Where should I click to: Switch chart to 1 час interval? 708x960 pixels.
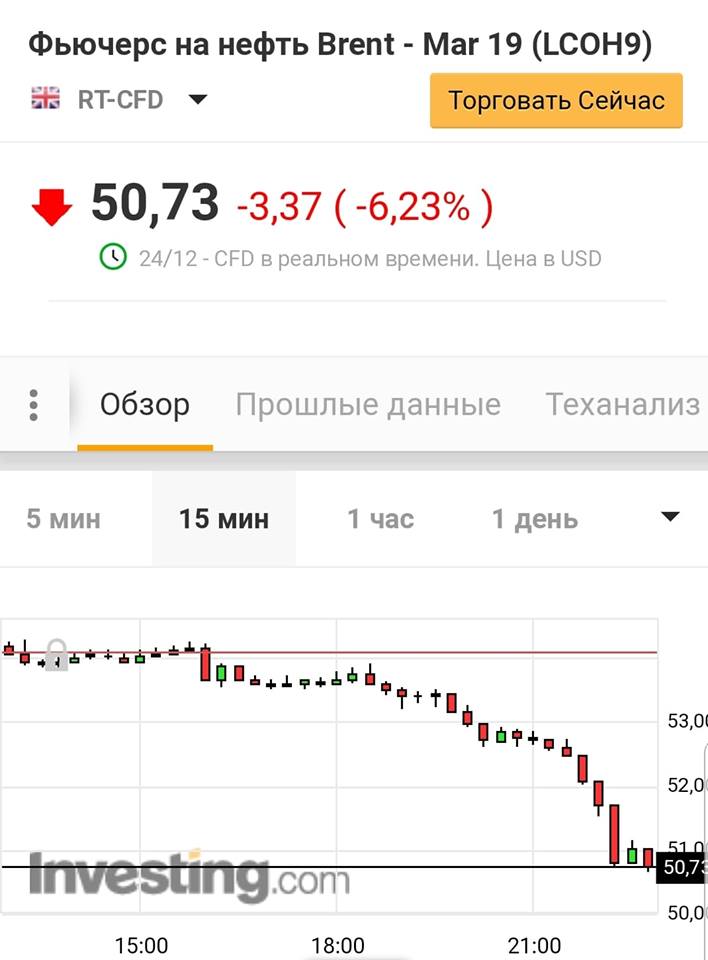pyautogui.click(x=380, y=519)
